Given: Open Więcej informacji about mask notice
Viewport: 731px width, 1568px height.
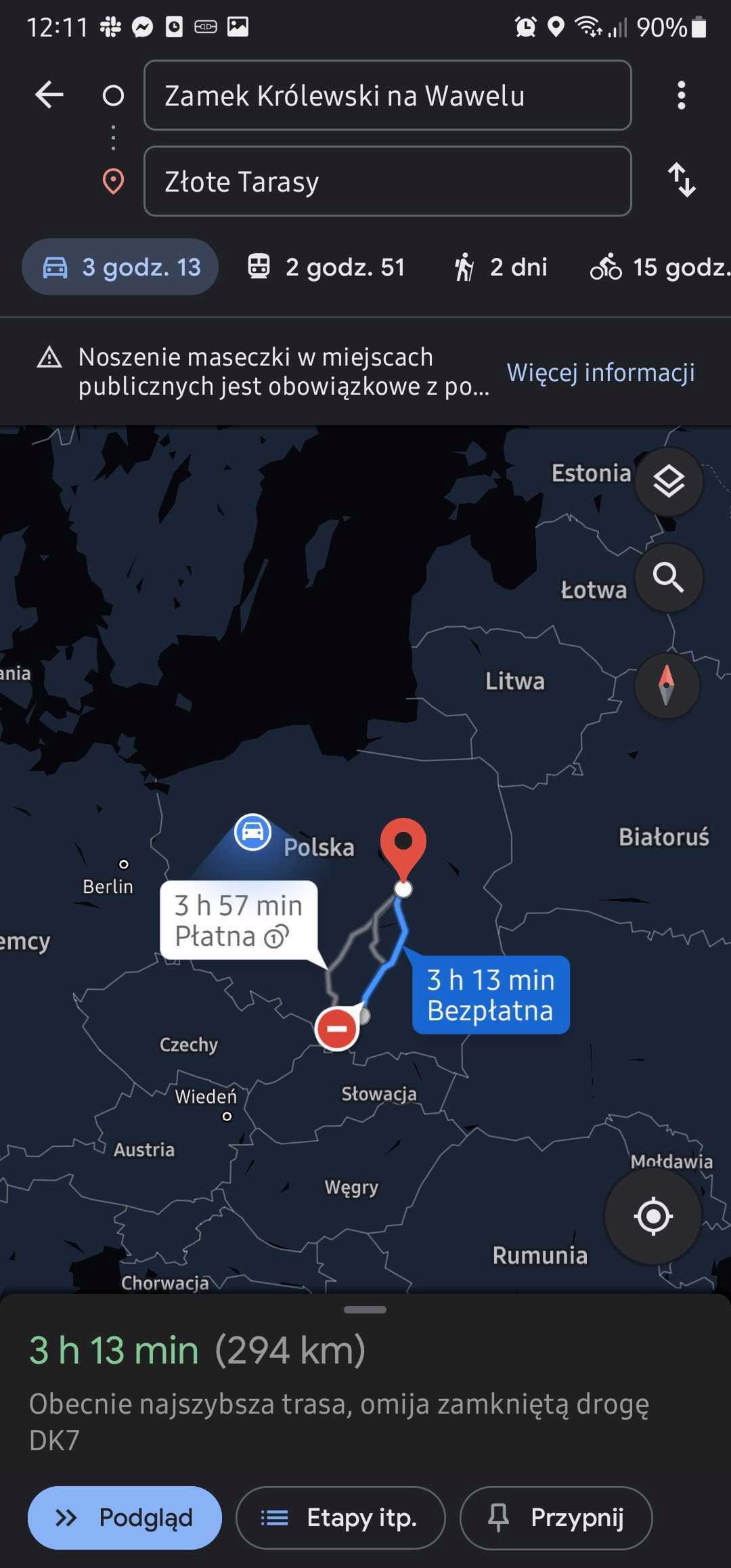Looking at the screenshot, I should (x=600, y=372).
